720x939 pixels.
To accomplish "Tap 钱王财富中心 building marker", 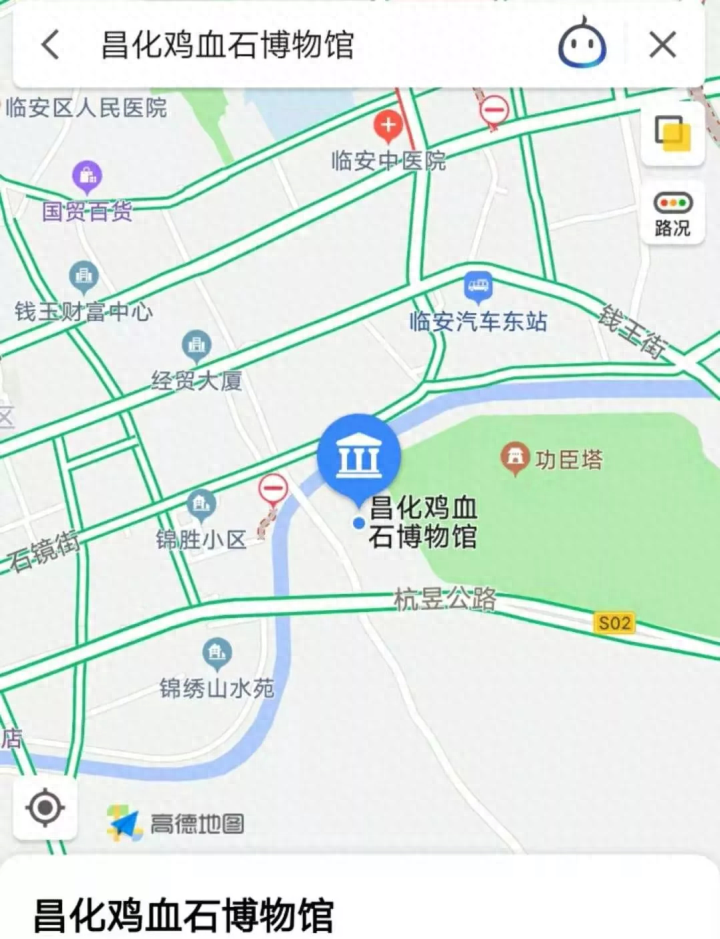I will click(84, 277).
